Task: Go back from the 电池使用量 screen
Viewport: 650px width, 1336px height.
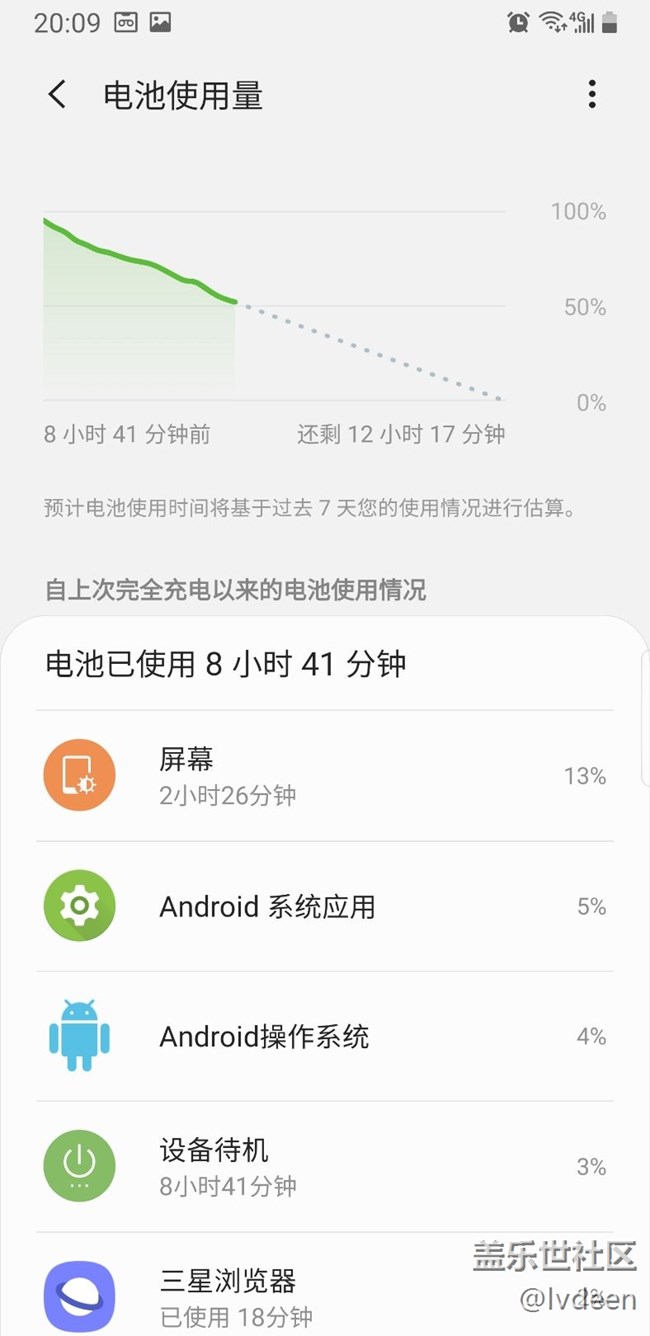Action: 57,95
